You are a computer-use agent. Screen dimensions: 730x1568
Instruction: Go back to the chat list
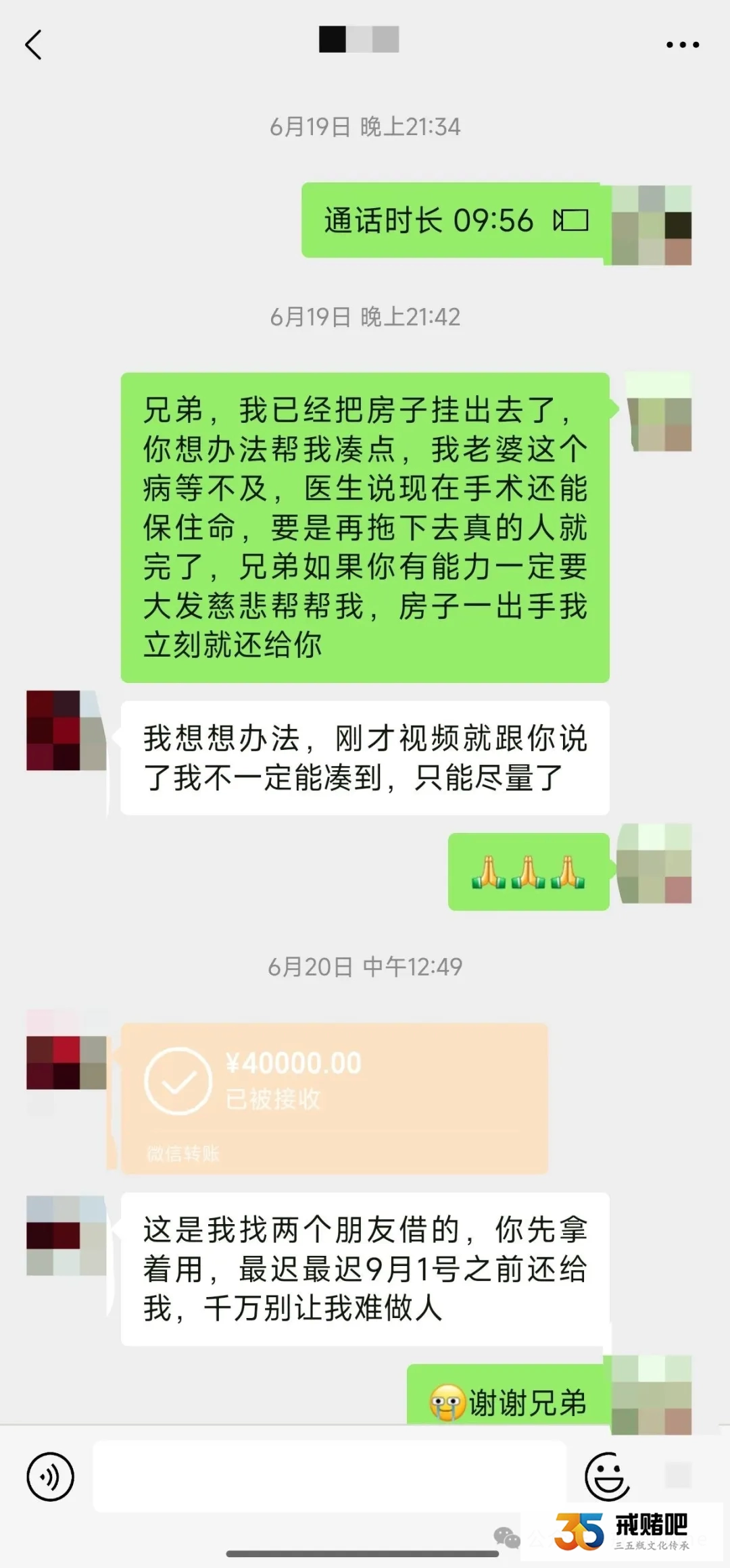pyautogui.click(x=34, y=45)
